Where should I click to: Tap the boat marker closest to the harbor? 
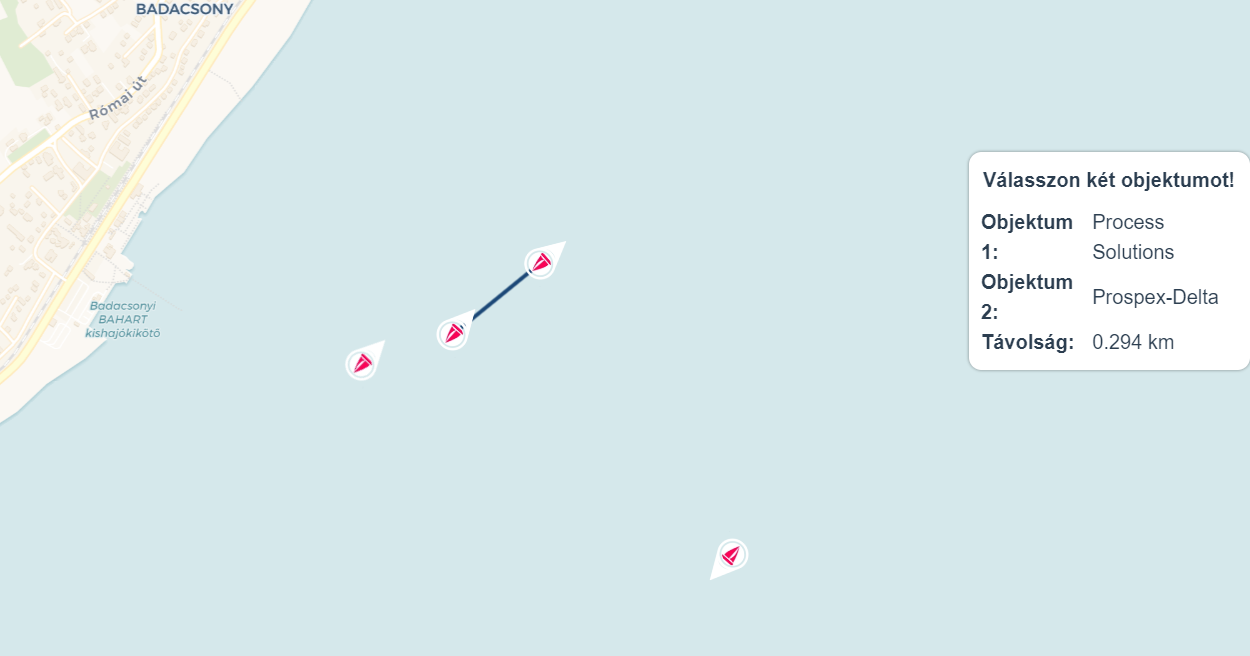click(x=362, y=364)
